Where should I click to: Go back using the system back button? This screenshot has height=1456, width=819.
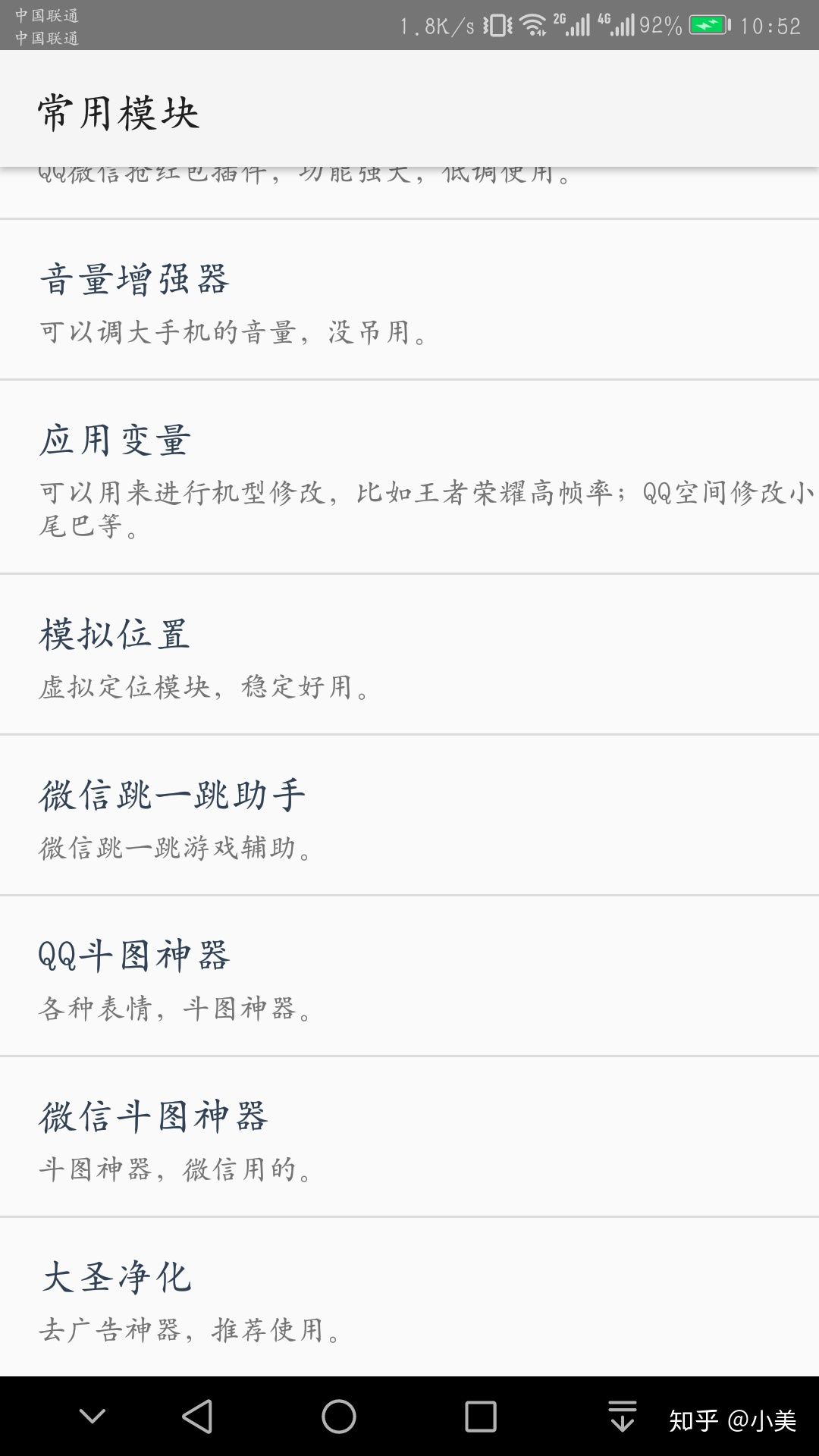point(198,1417)
